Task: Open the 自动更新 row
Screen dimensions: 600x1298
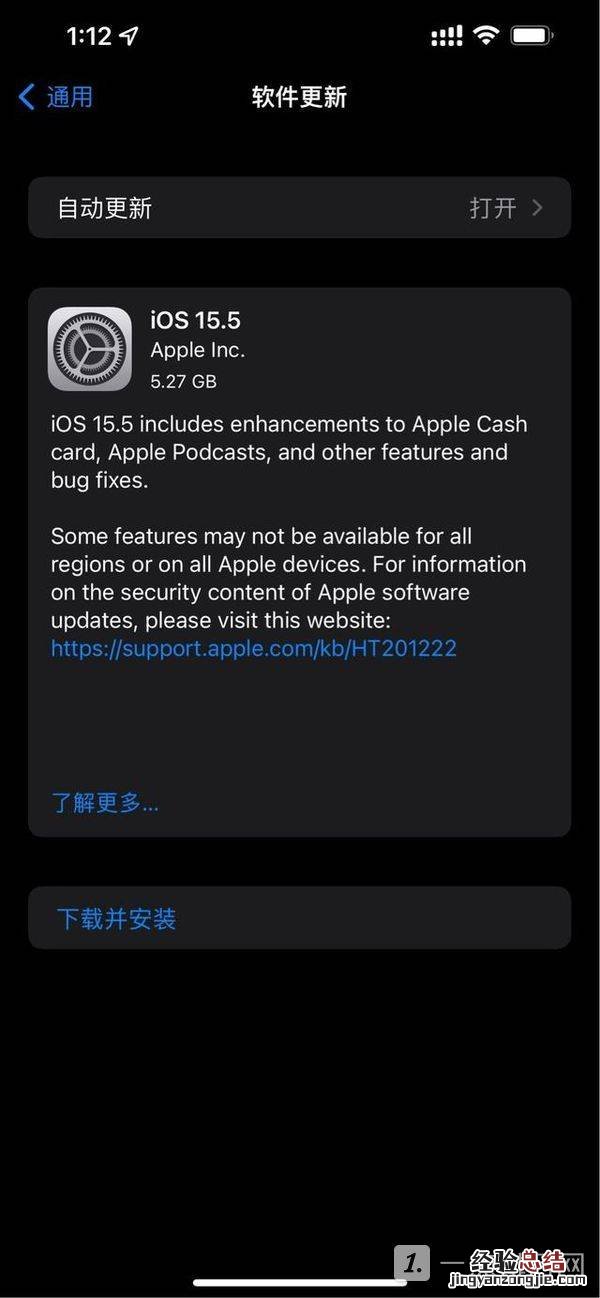Action: click(299, 208)
